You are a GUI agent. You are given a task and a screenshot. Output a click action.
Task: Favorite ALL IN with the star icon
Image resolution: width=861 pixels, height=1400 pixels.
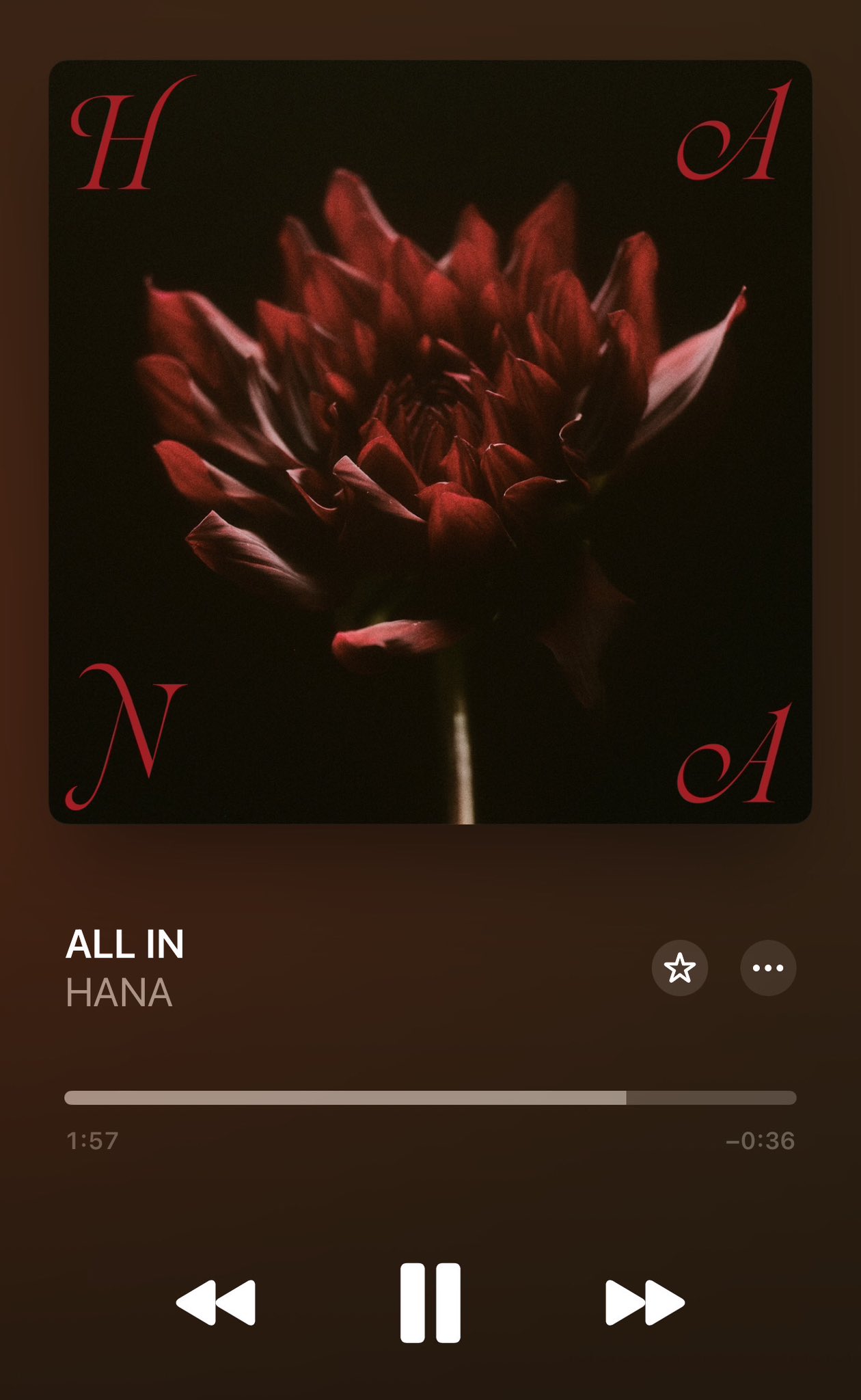[679, 968]
